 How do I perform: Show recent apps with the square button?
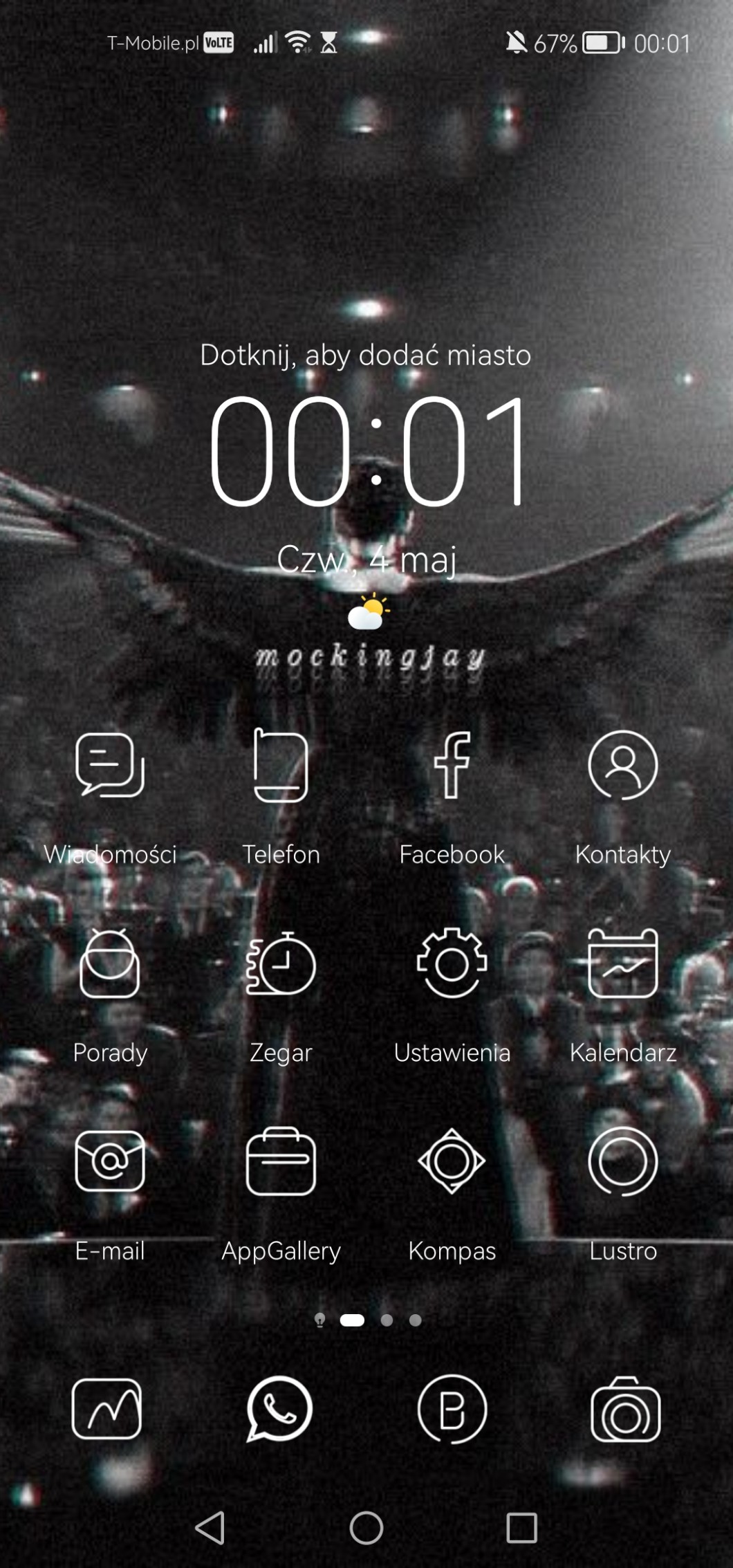pos(522,1528)
